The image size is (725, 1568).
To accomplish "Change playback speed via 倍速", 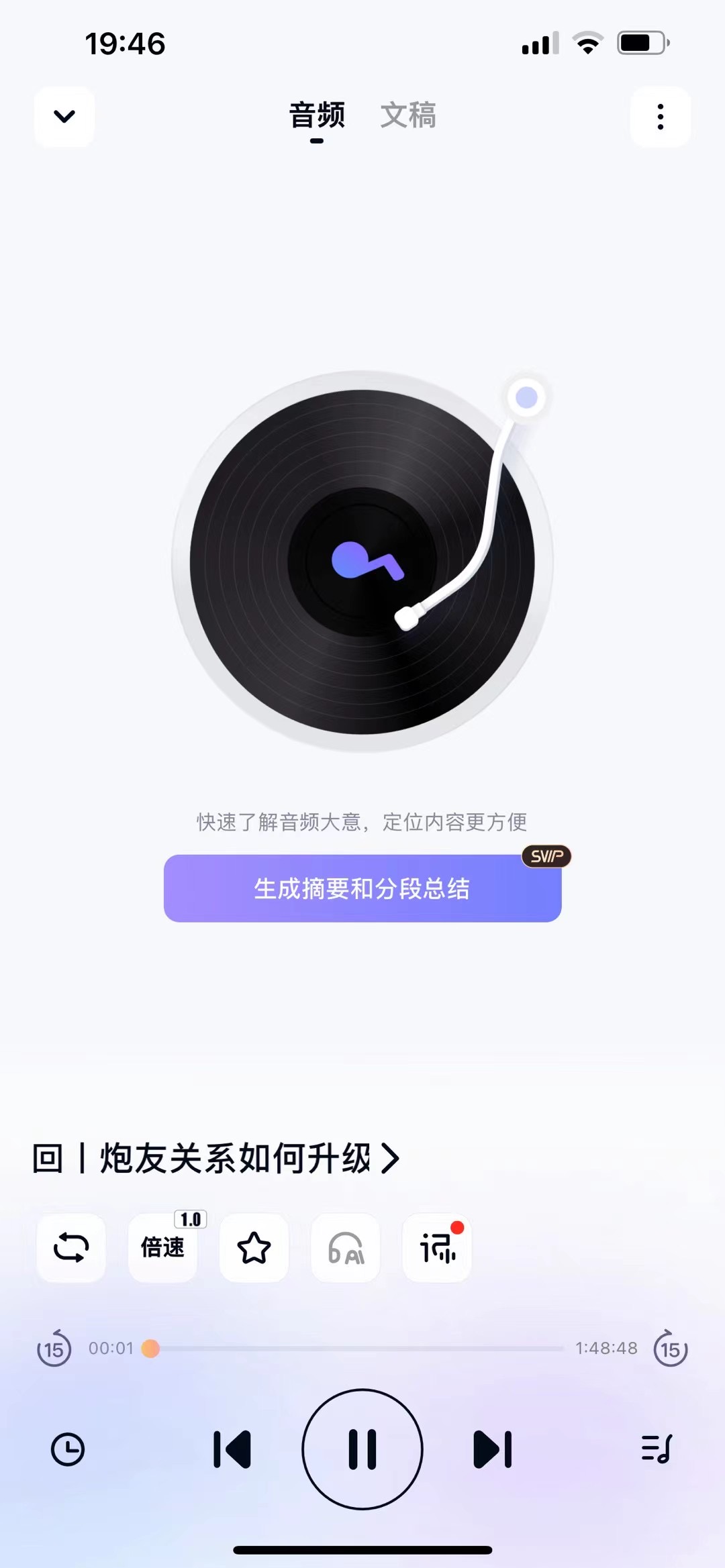I will click(x=163, y=1248).
